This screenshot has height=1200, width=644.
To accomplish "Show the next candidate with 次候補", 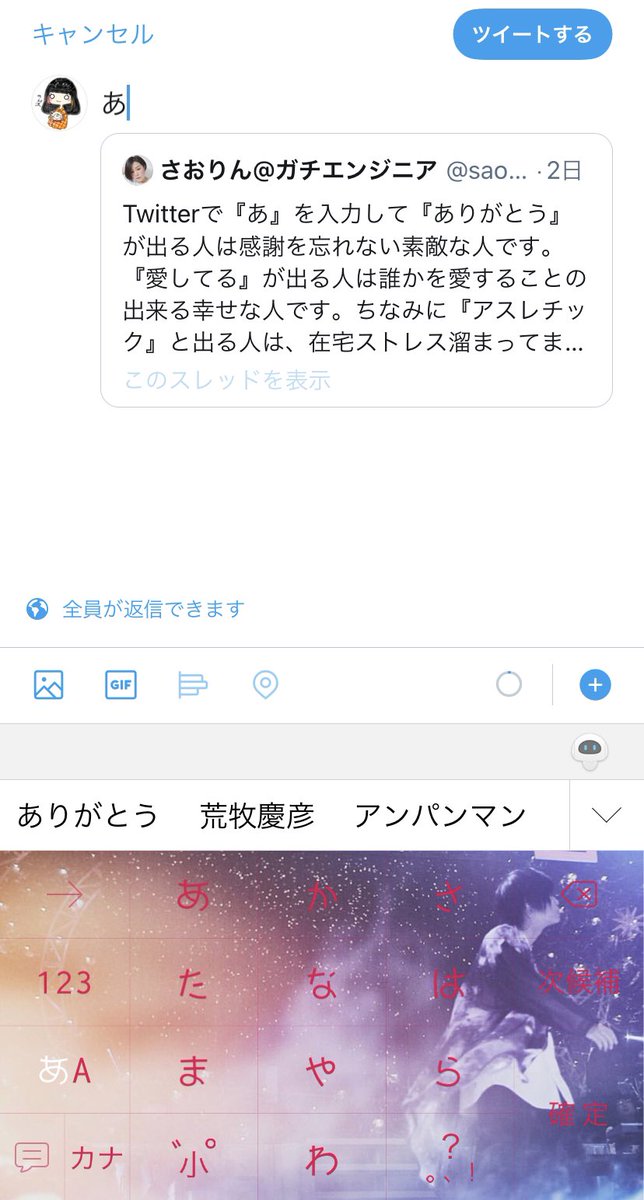I will tap(579, 982).
